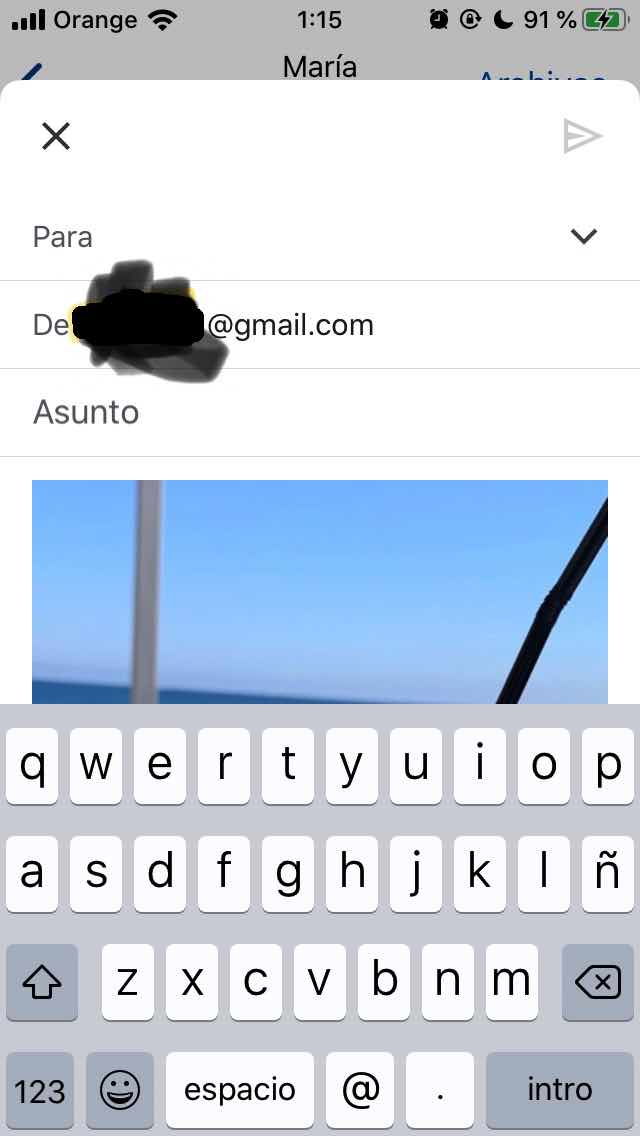
Task: Tap the @ key on keyboard
Action: tap(361, 1090)
